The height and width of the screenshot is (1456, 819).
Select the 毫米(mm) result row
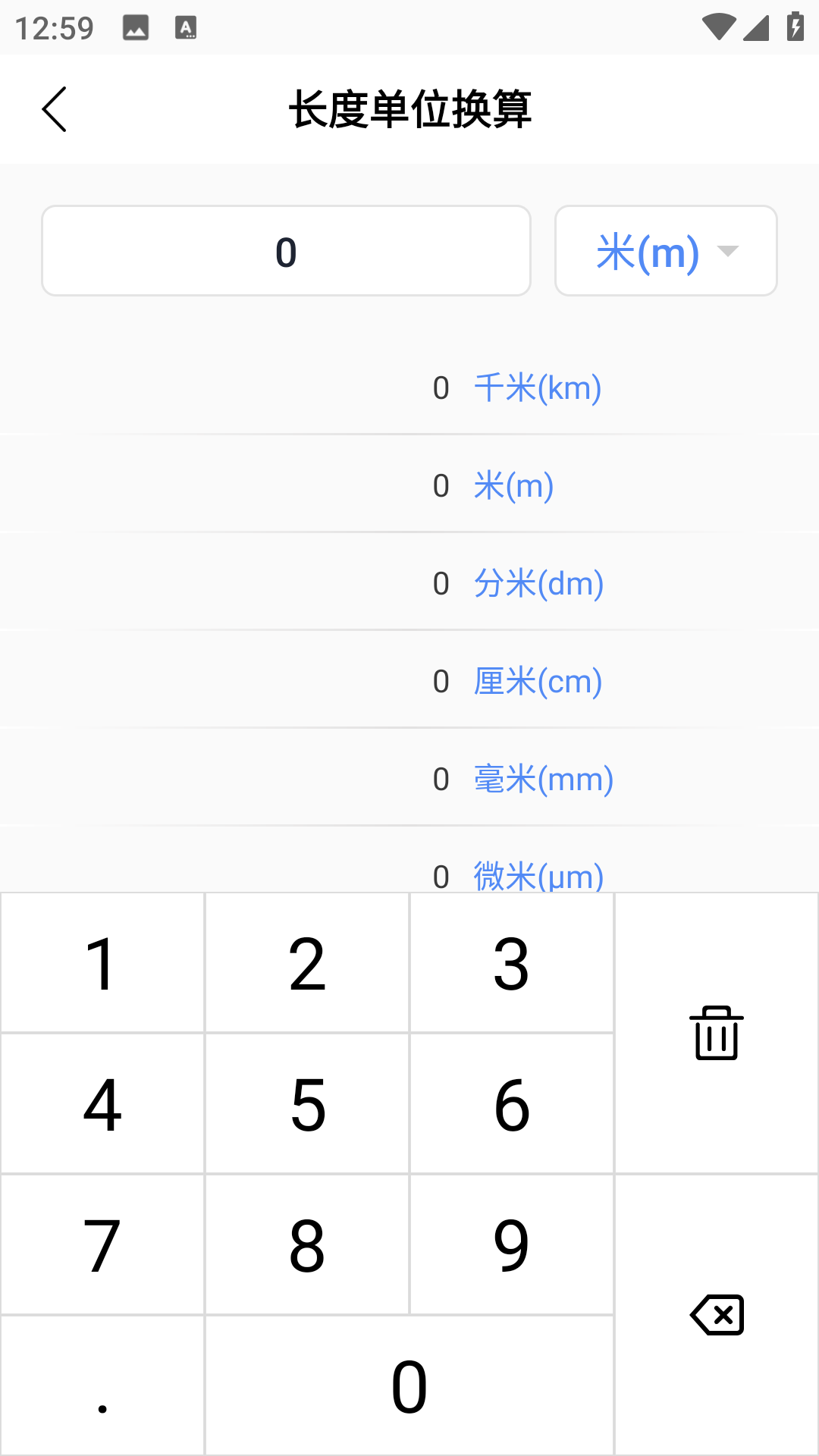pos(543,780)
